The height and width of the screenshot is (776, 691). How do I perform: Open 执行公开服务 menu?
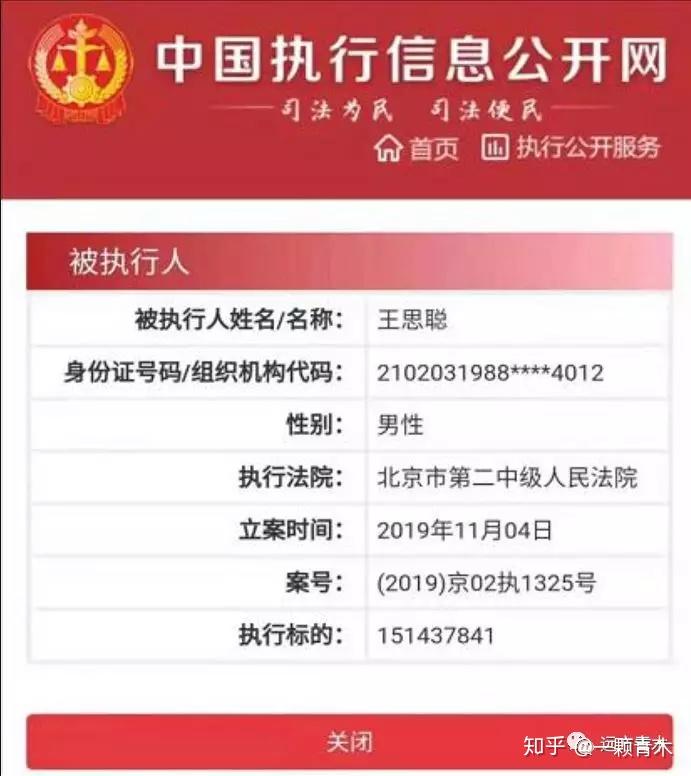coord(571,147)
